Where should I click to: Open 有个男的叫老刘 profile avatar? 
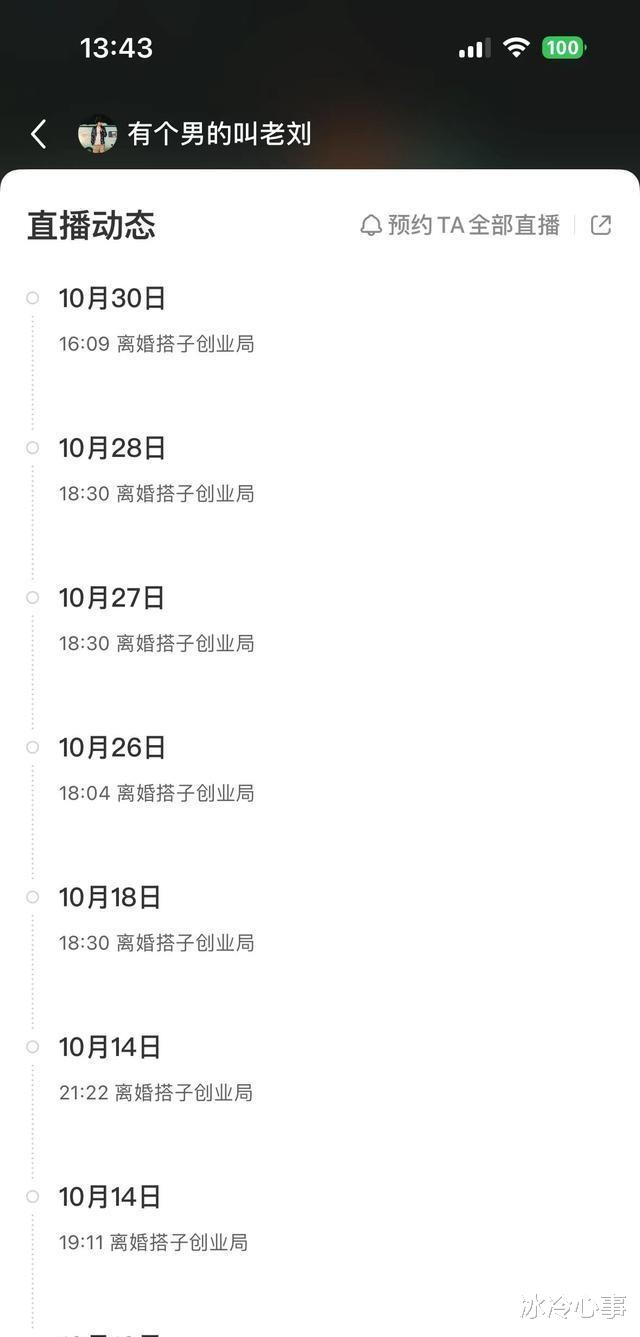[x=97, y=134]
